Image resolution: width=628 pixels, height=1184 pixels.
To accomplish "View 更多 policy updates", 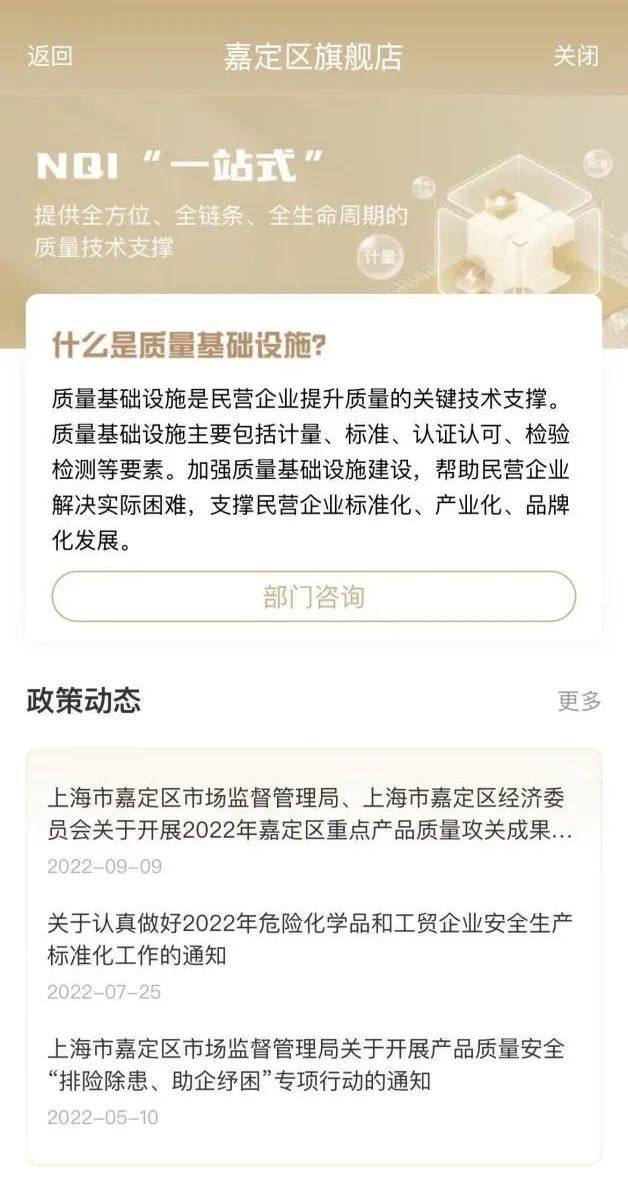I will point(579,701).
